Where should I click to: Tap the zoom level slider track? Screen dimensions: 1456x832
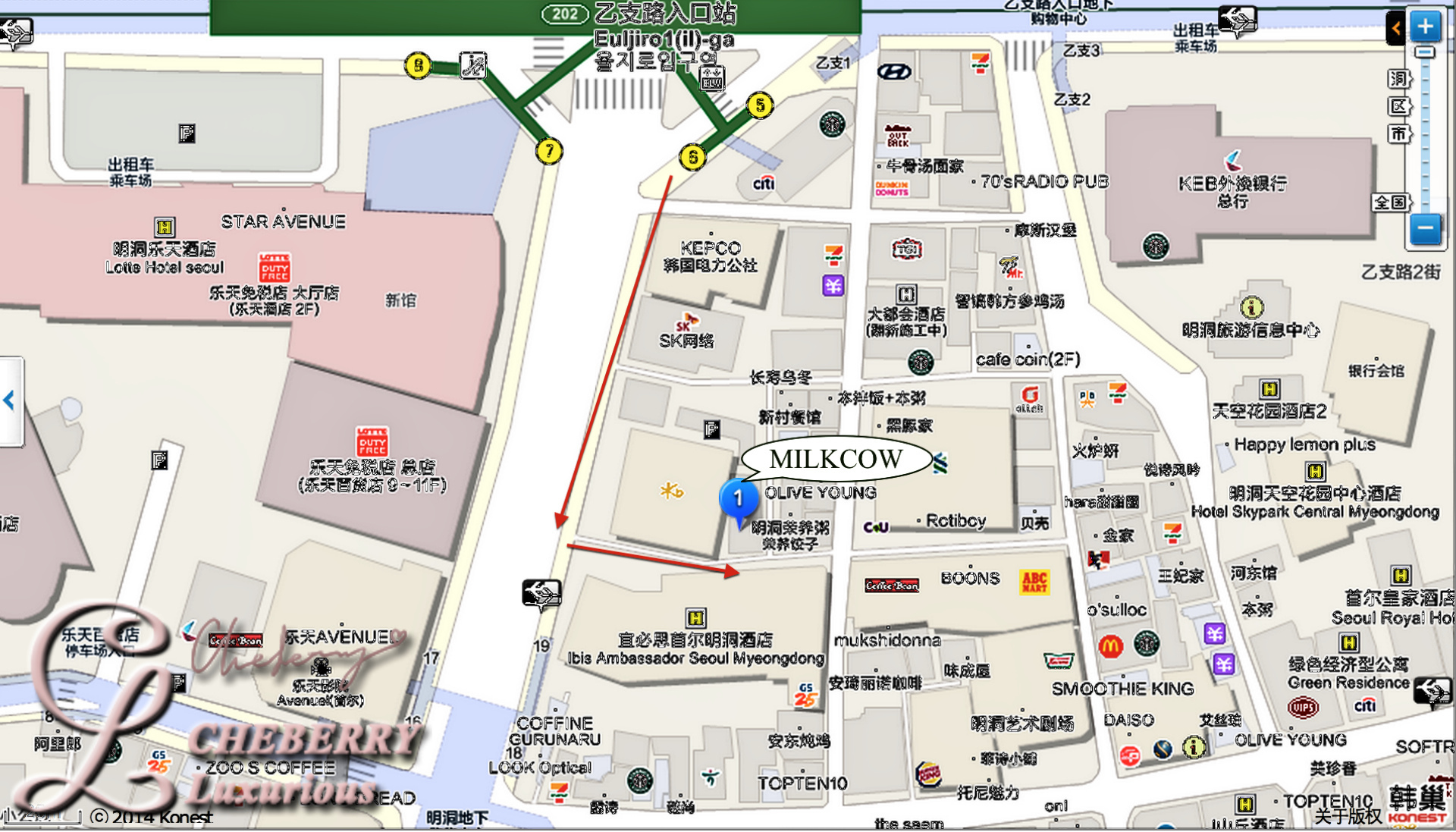click(1426, 137)
